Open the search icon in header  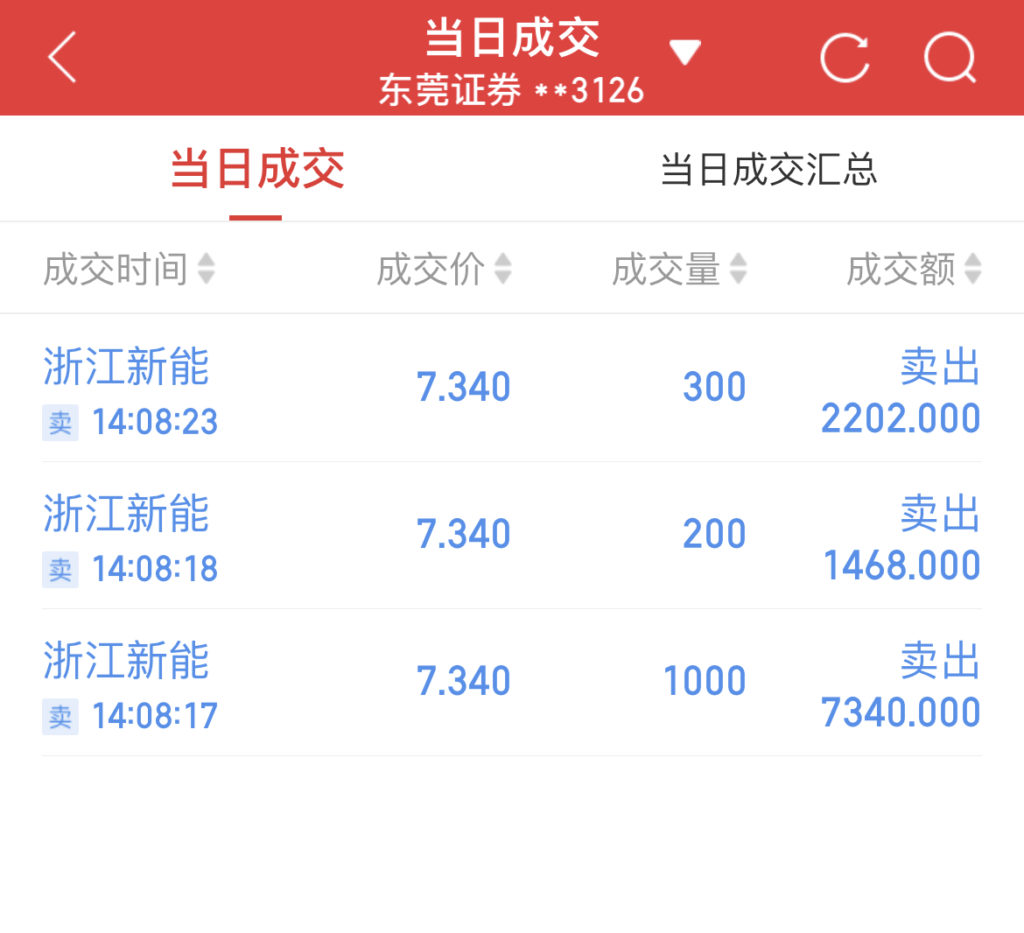click(x=949, y=57)
